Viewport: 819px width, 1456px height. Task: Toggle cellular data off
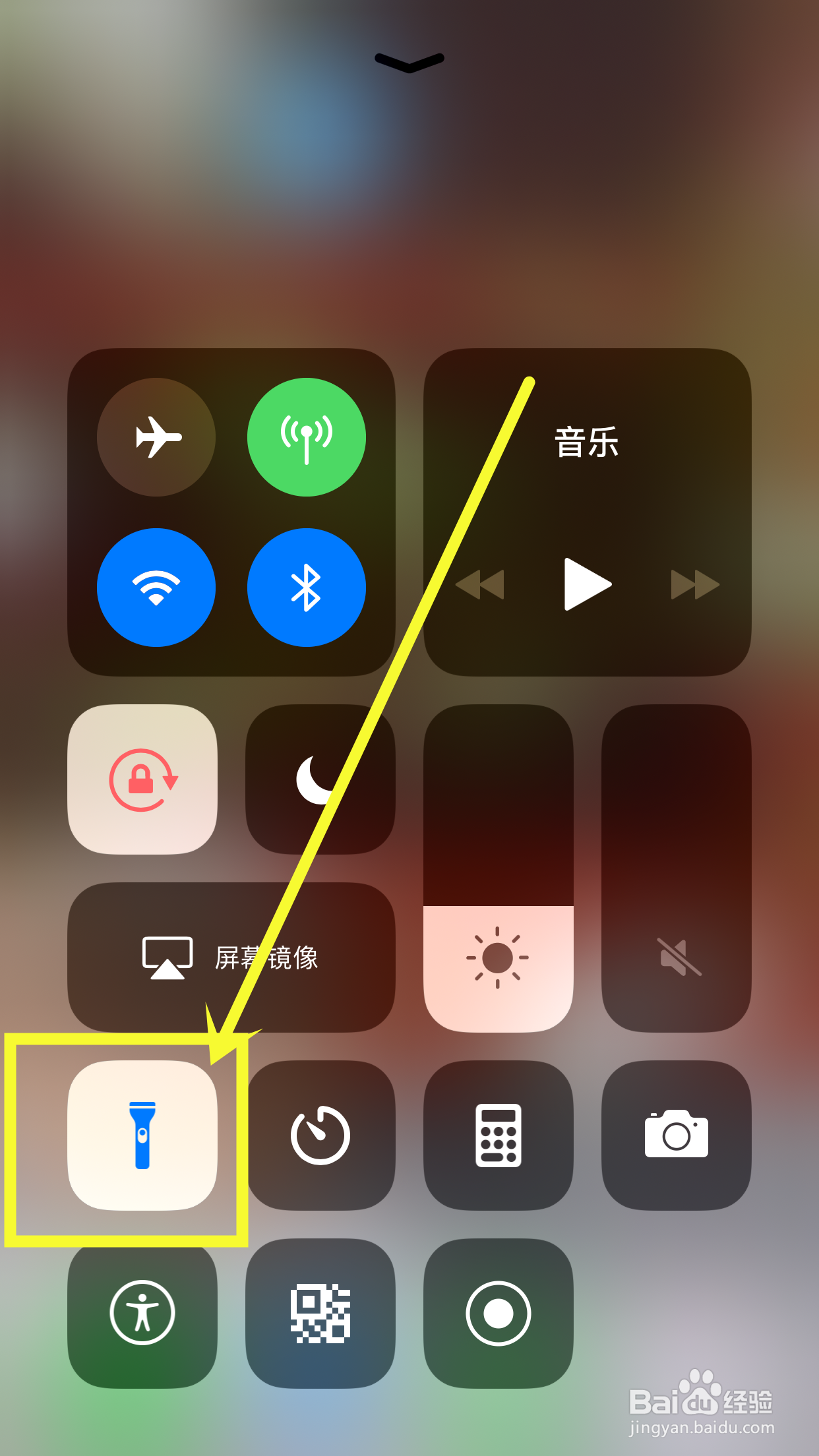307,437
